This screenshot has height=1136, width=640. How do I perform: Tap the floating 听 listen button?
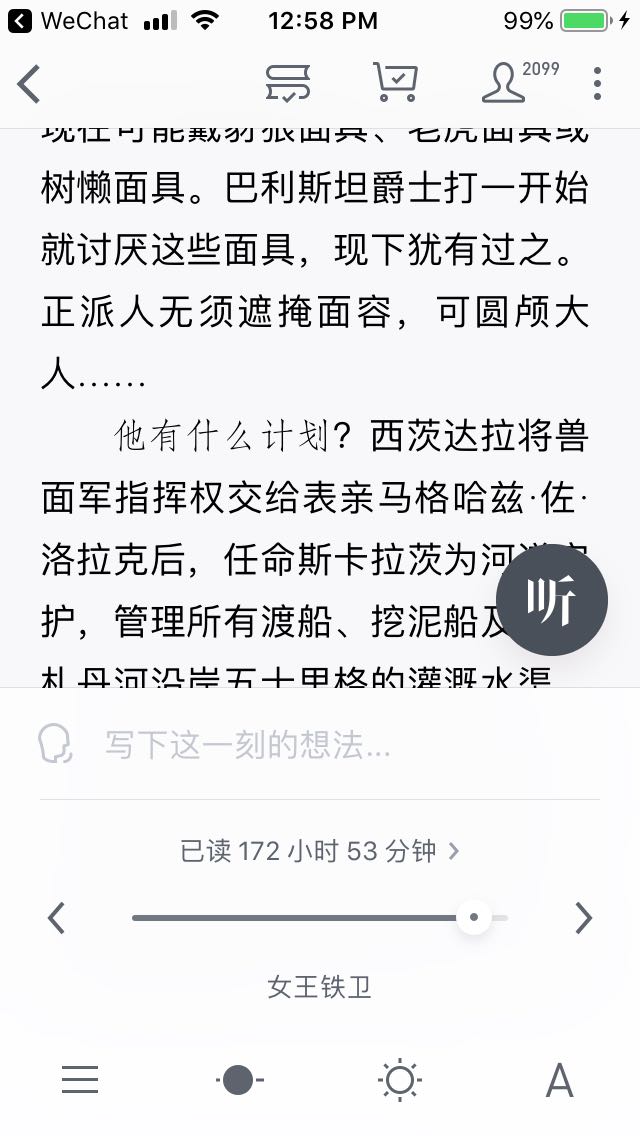[x=552, y=600]
